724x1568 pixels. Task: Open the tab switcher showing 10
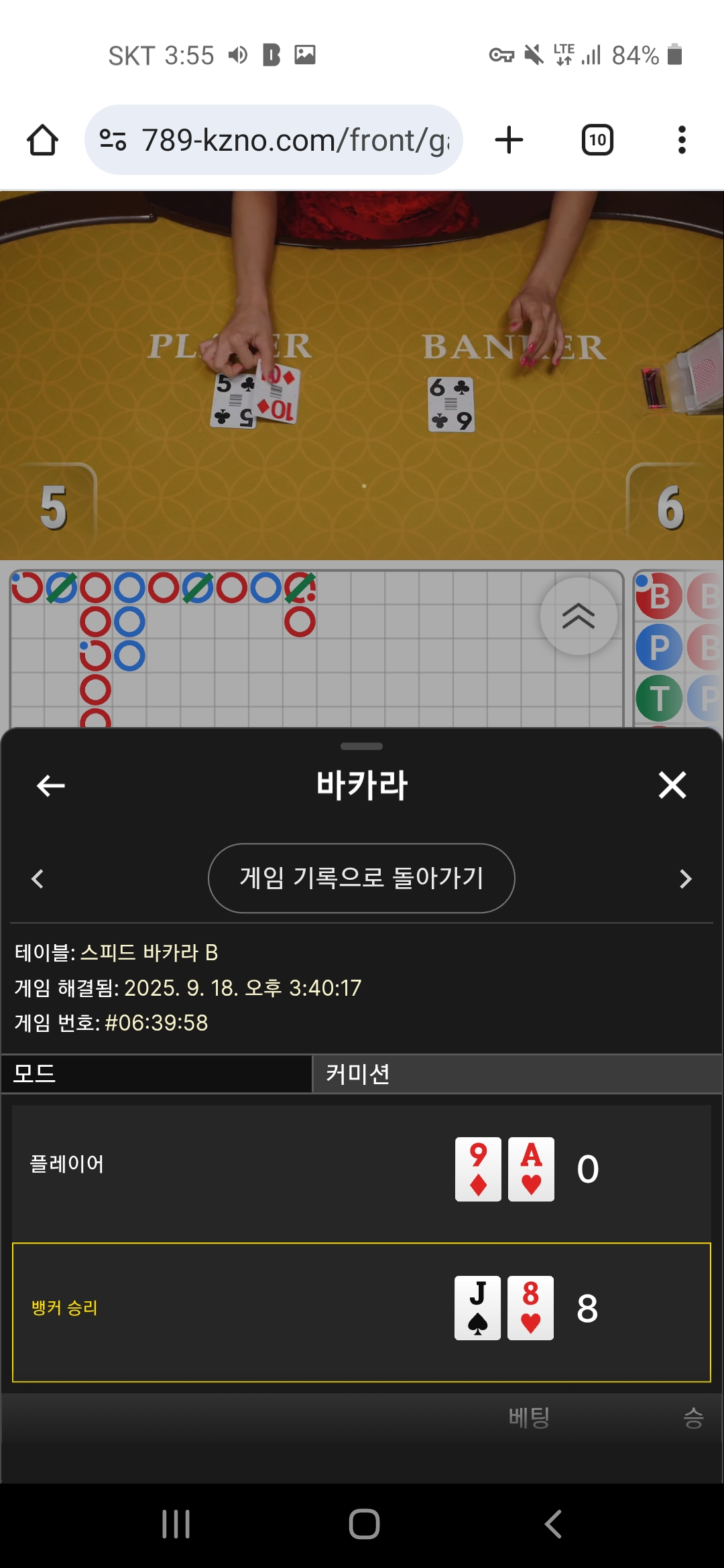pos(597,140)
